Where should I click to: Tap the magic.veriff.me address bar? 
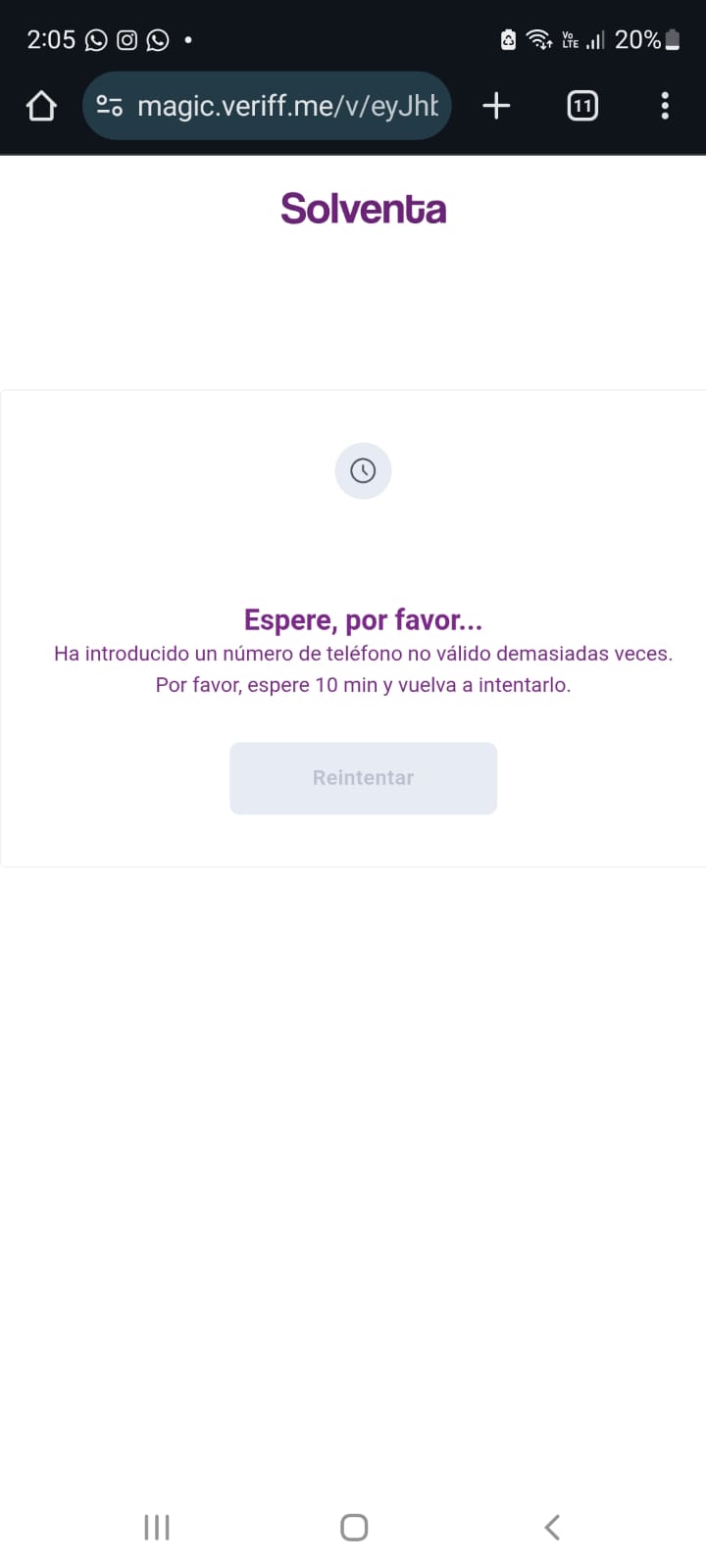tap(286, 106)
